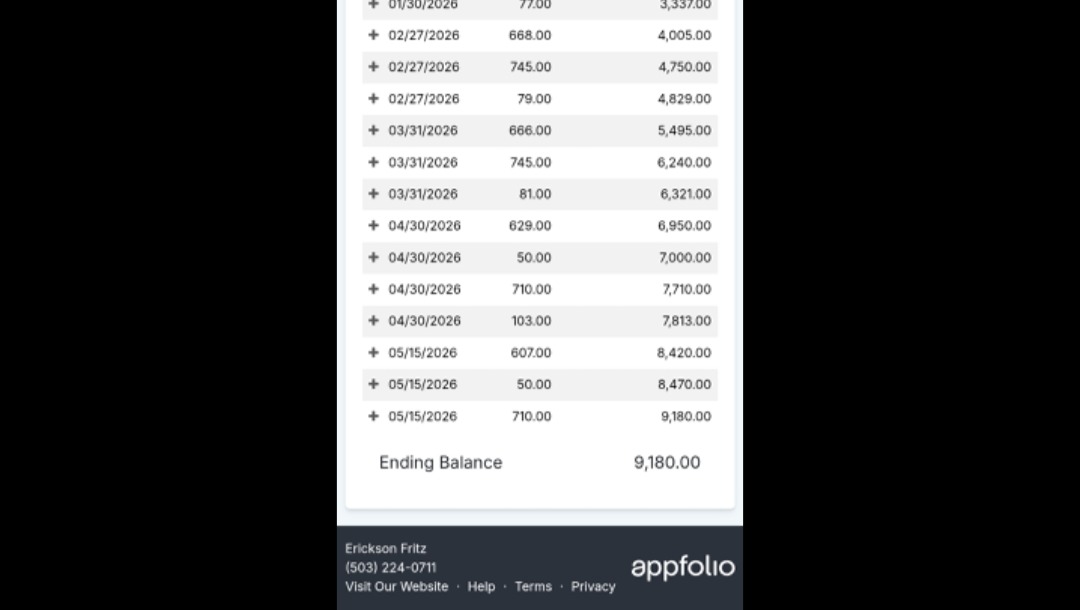Expand the 03/31/2026 entry with balance 6,240.00
Image resolution: width=1080 pixels, height=610 pixels.
pos(373,162)
